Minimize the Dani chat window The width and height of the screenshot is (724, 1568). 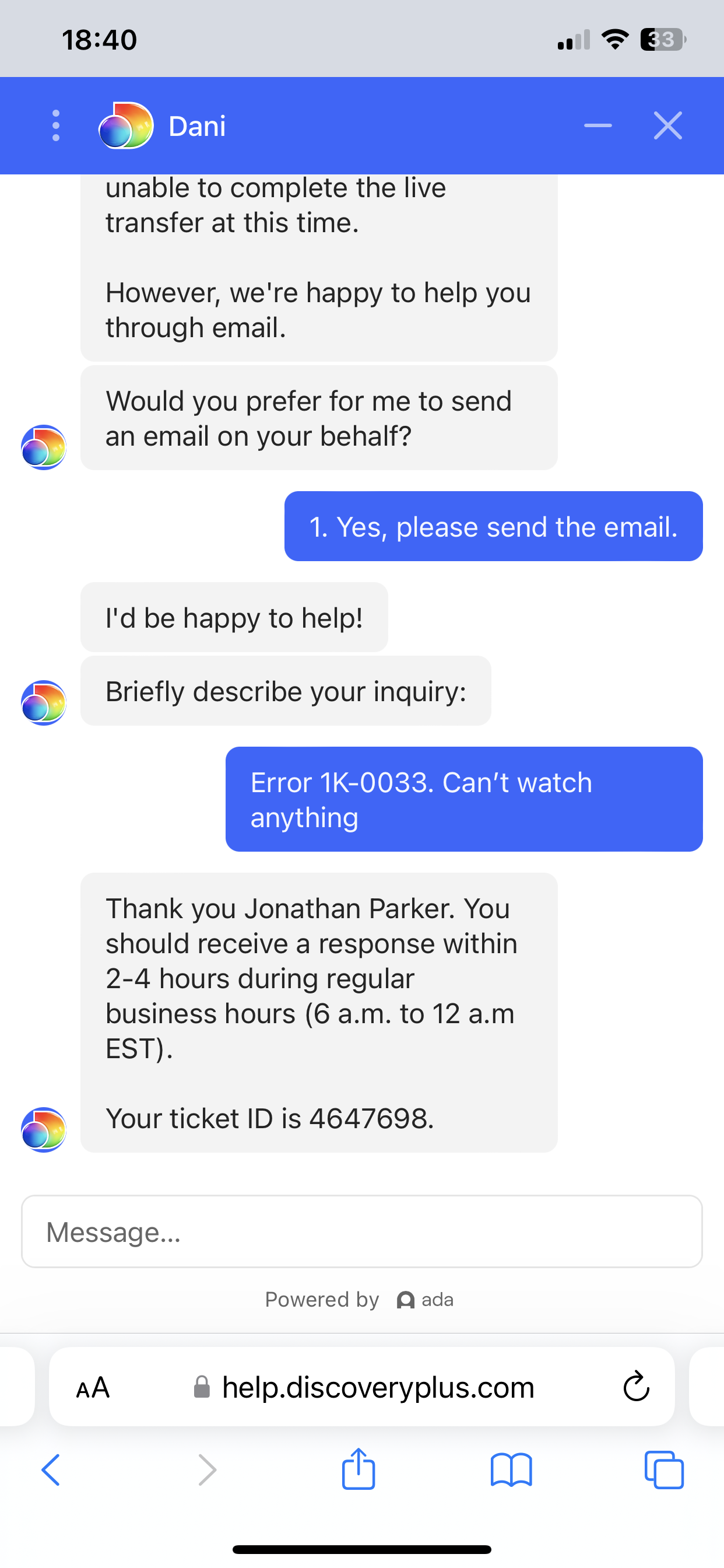click(x=598, y=126)
